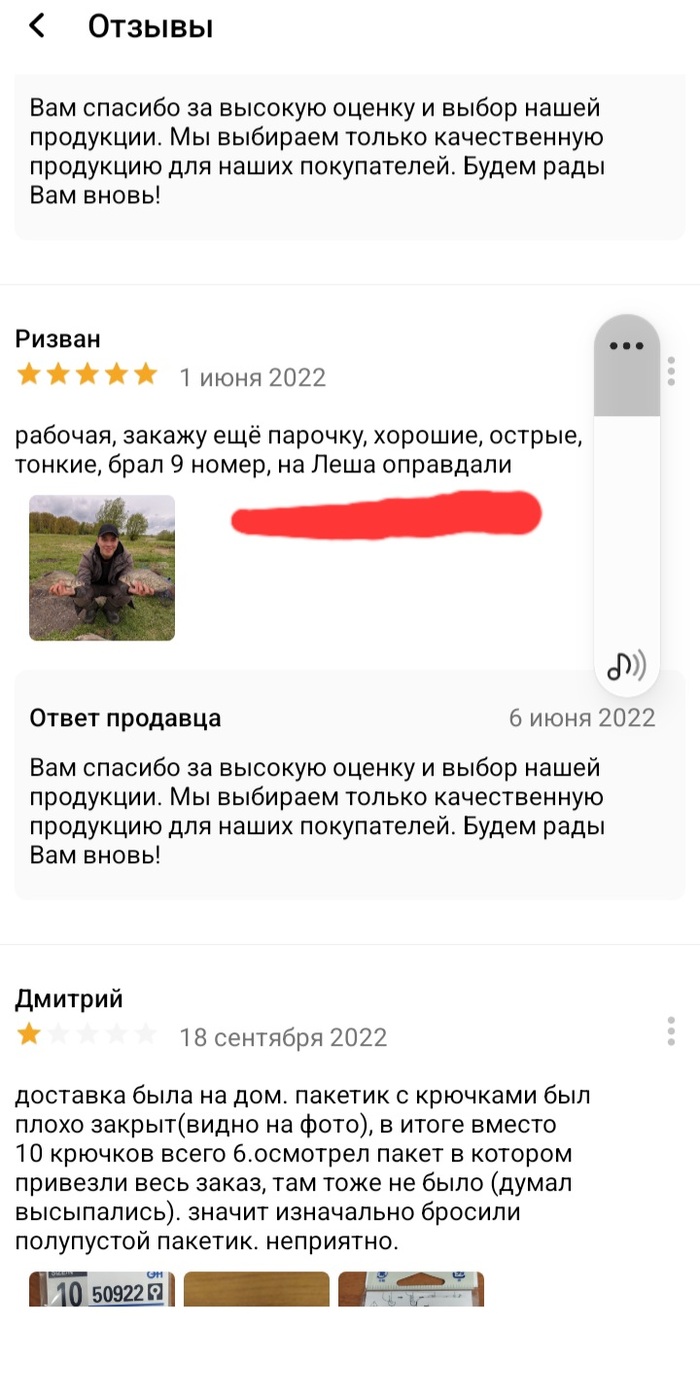Open Ризван's review photo with fish
Viewport: 700px width, 1394px height.
102,567
